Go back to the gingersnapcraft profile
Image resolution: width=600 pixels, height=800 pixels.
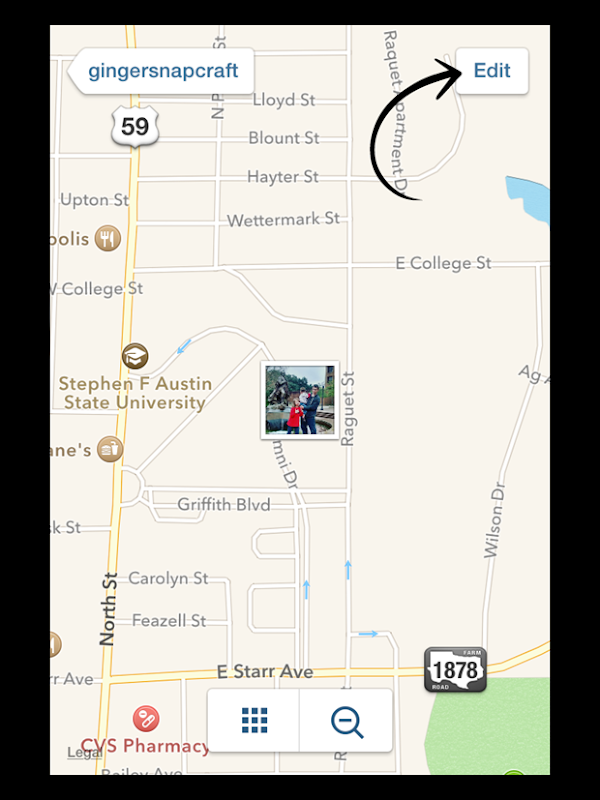tap(160, 71)
